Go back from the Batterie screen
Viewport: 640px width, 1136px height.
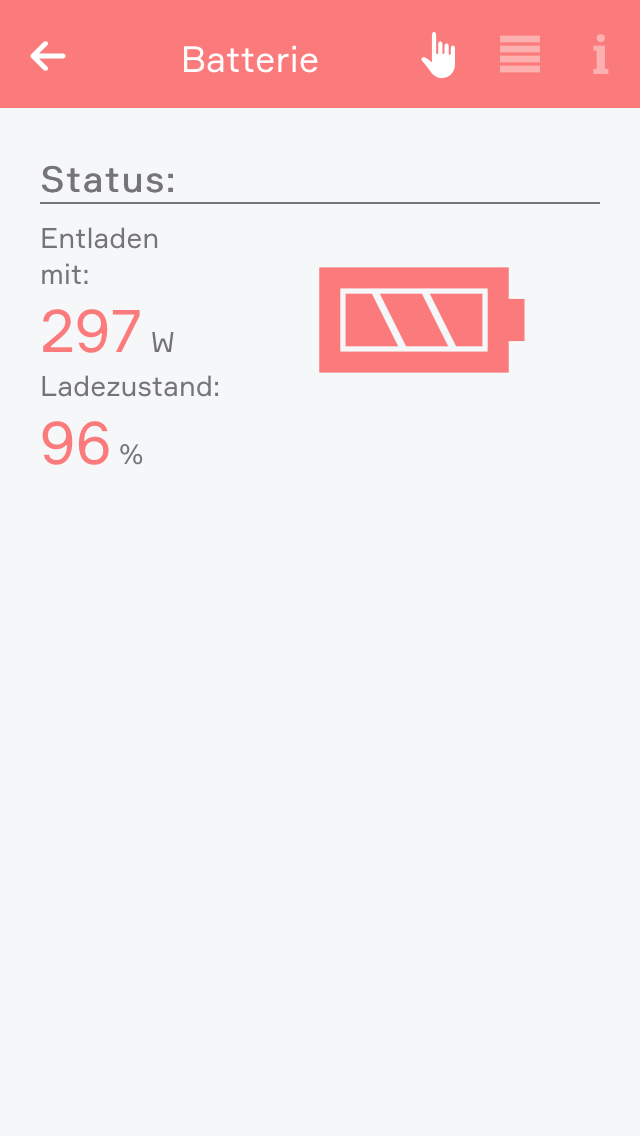(48, 56)
